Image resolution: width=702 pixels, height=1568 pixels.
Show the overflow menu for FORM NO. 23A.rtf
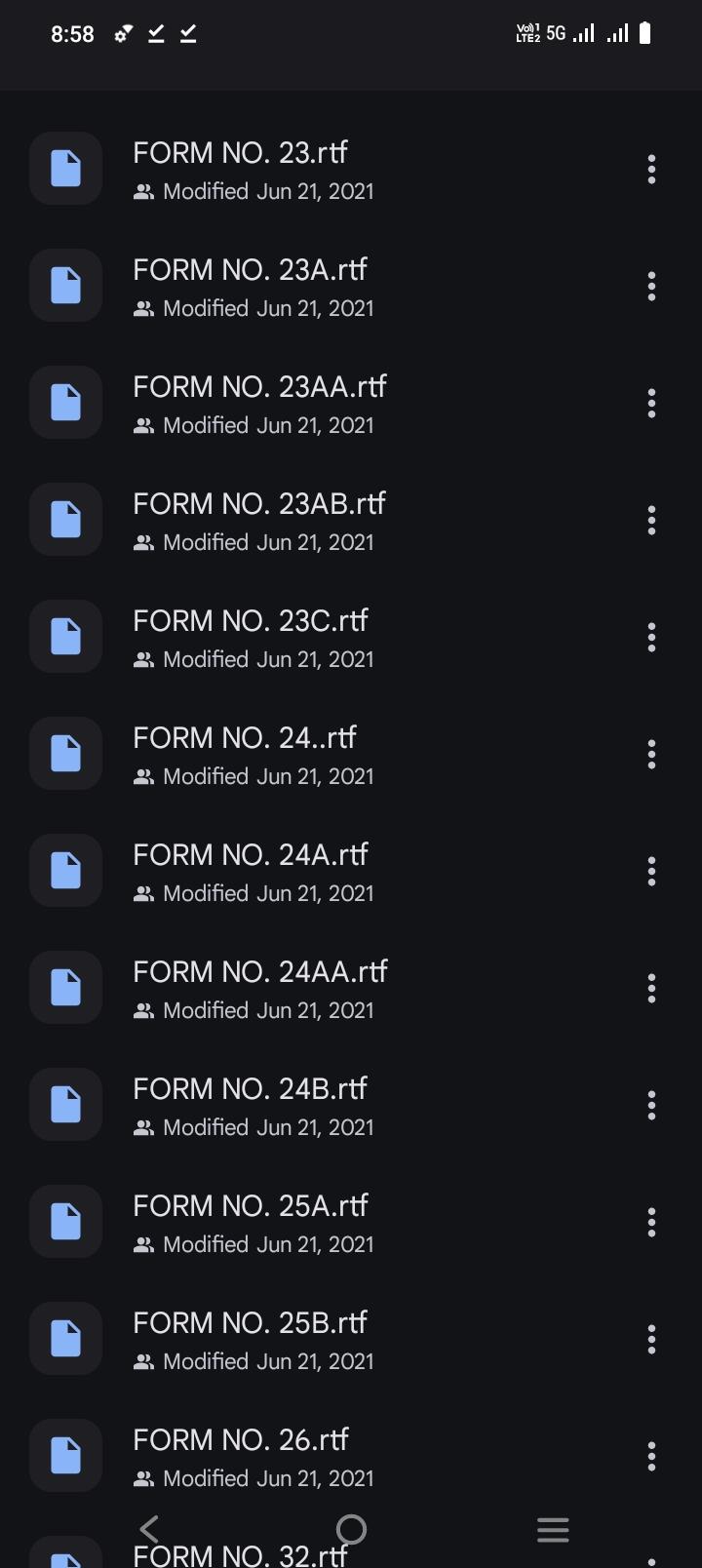pos(651,287)
